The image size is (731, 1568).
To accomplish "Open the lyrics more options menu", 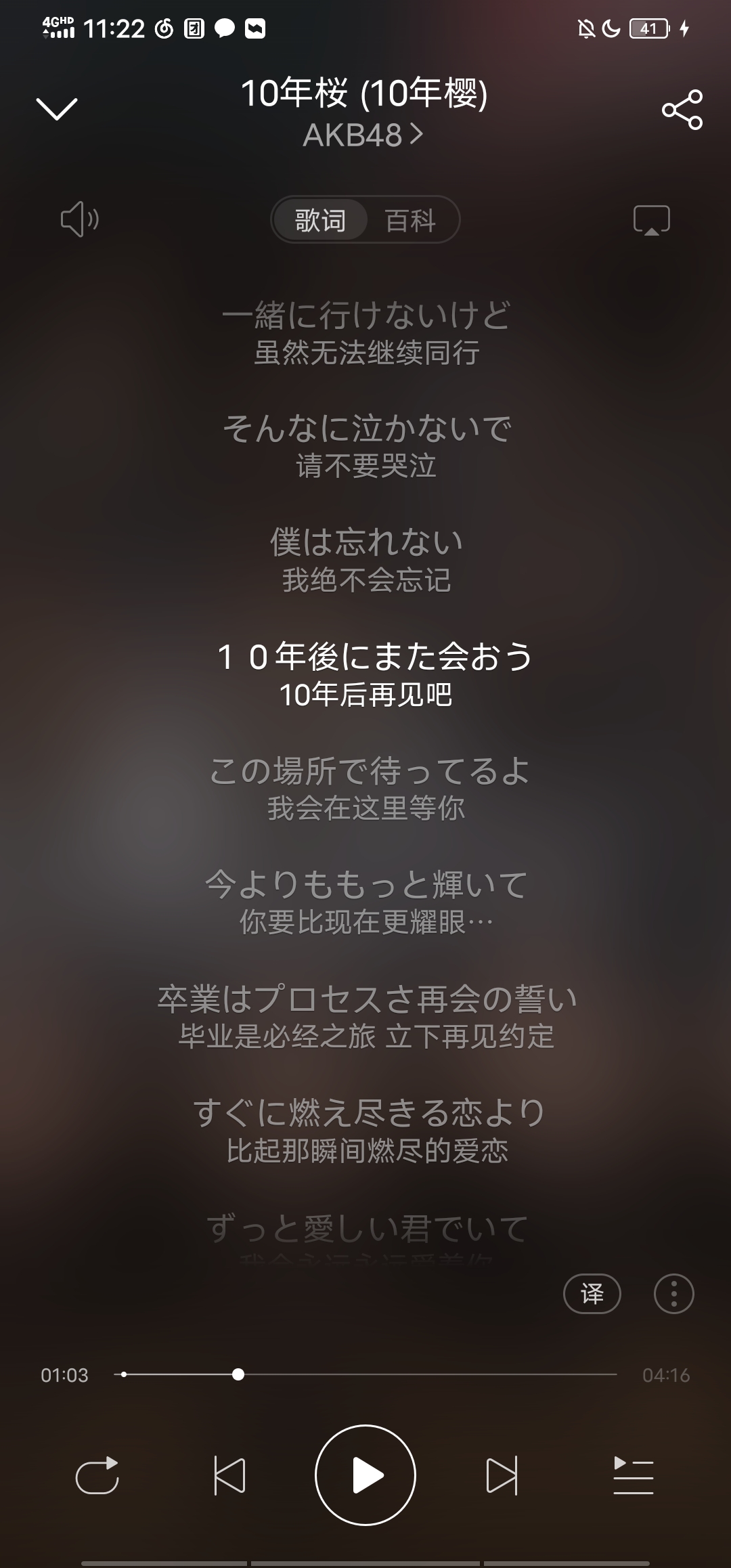I will 673,1294.
